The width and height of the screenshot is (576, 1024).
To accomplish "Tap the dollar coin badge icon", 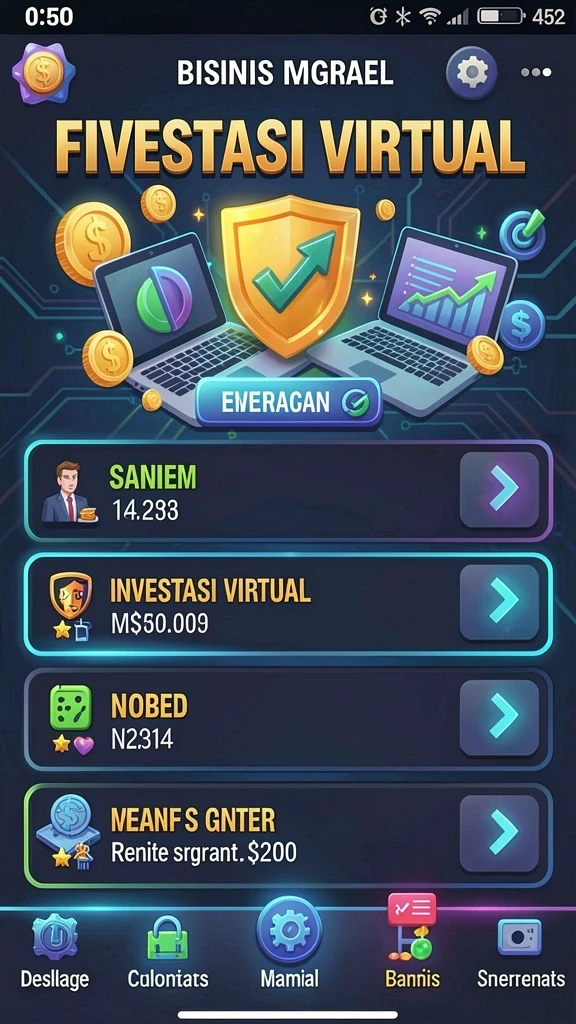I will (44, 72).
